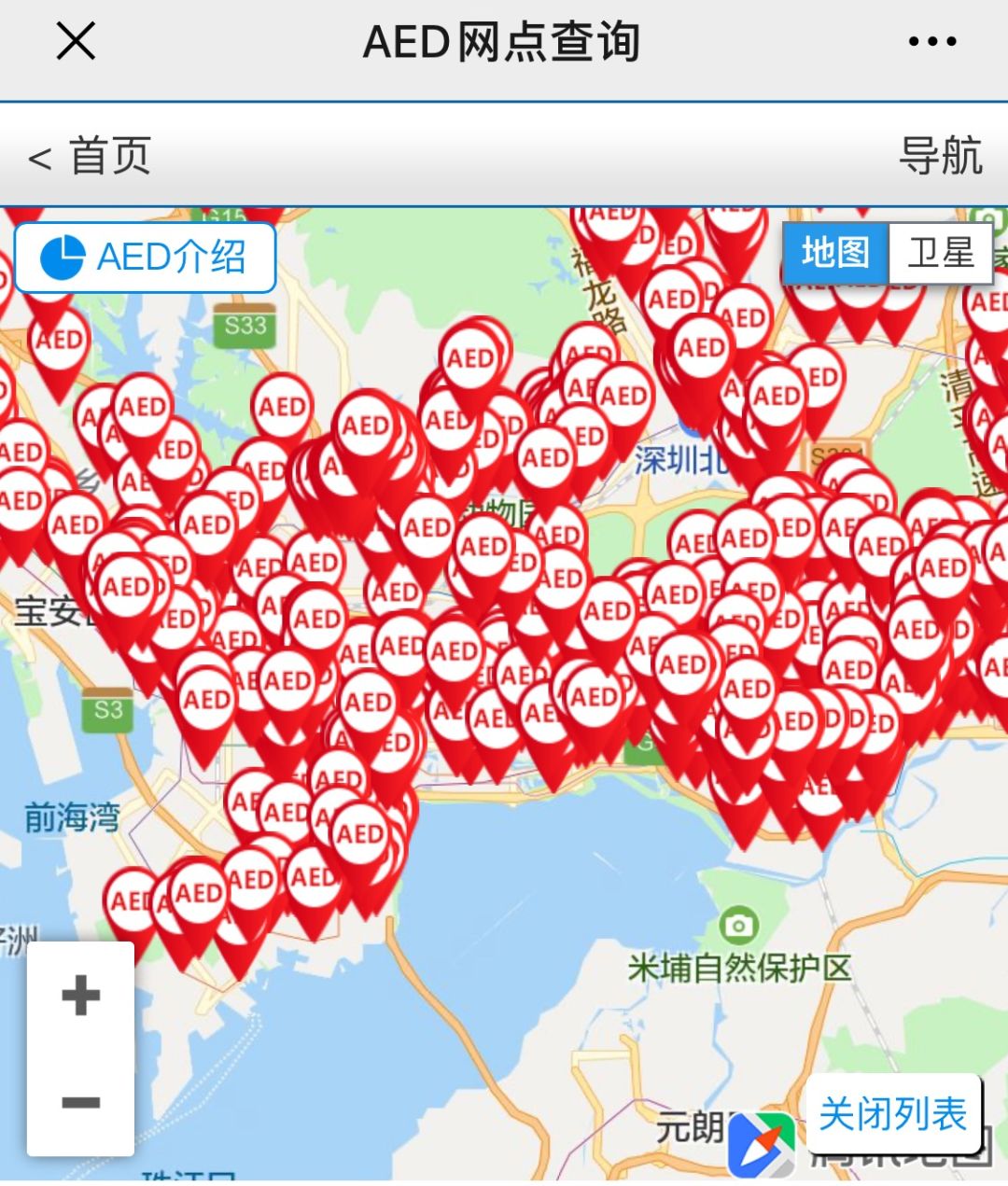Zoom in with the plus control
Viewport: 1008px width, 1186px height.
[x=80, y=995]
